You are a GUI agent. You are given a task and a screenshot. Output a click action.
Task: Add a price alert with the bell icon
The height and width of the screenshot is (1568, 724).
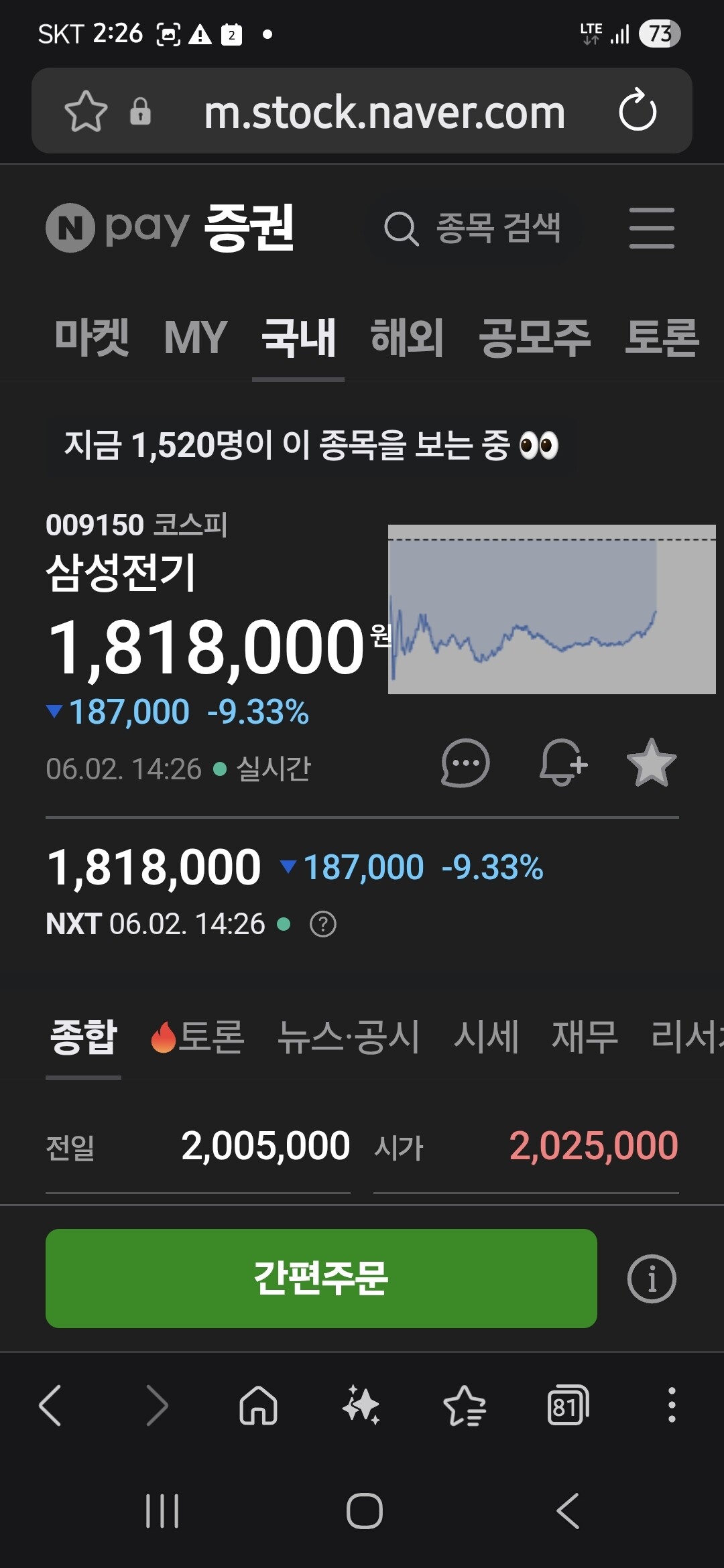pos(563,763)
